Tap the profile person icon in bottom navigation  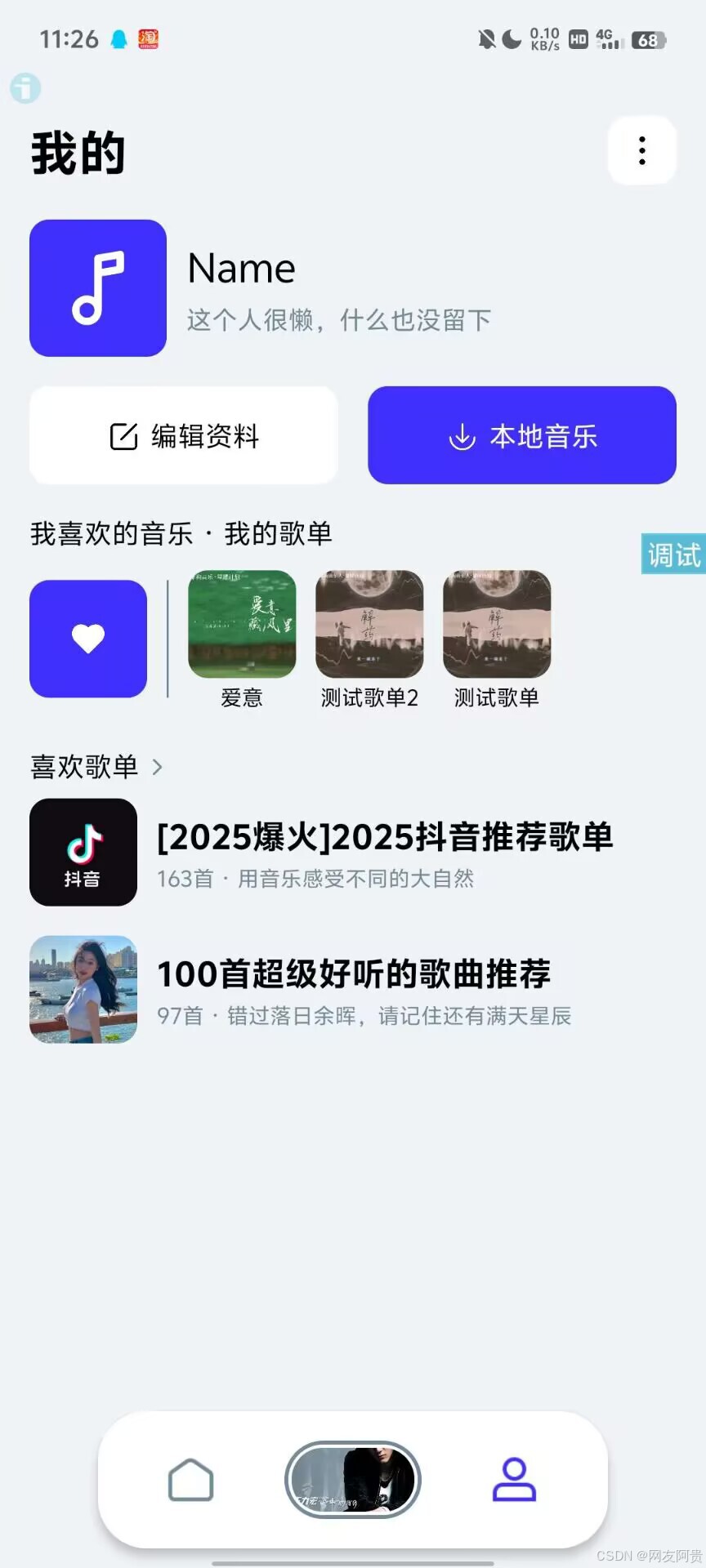(512, 1480)
